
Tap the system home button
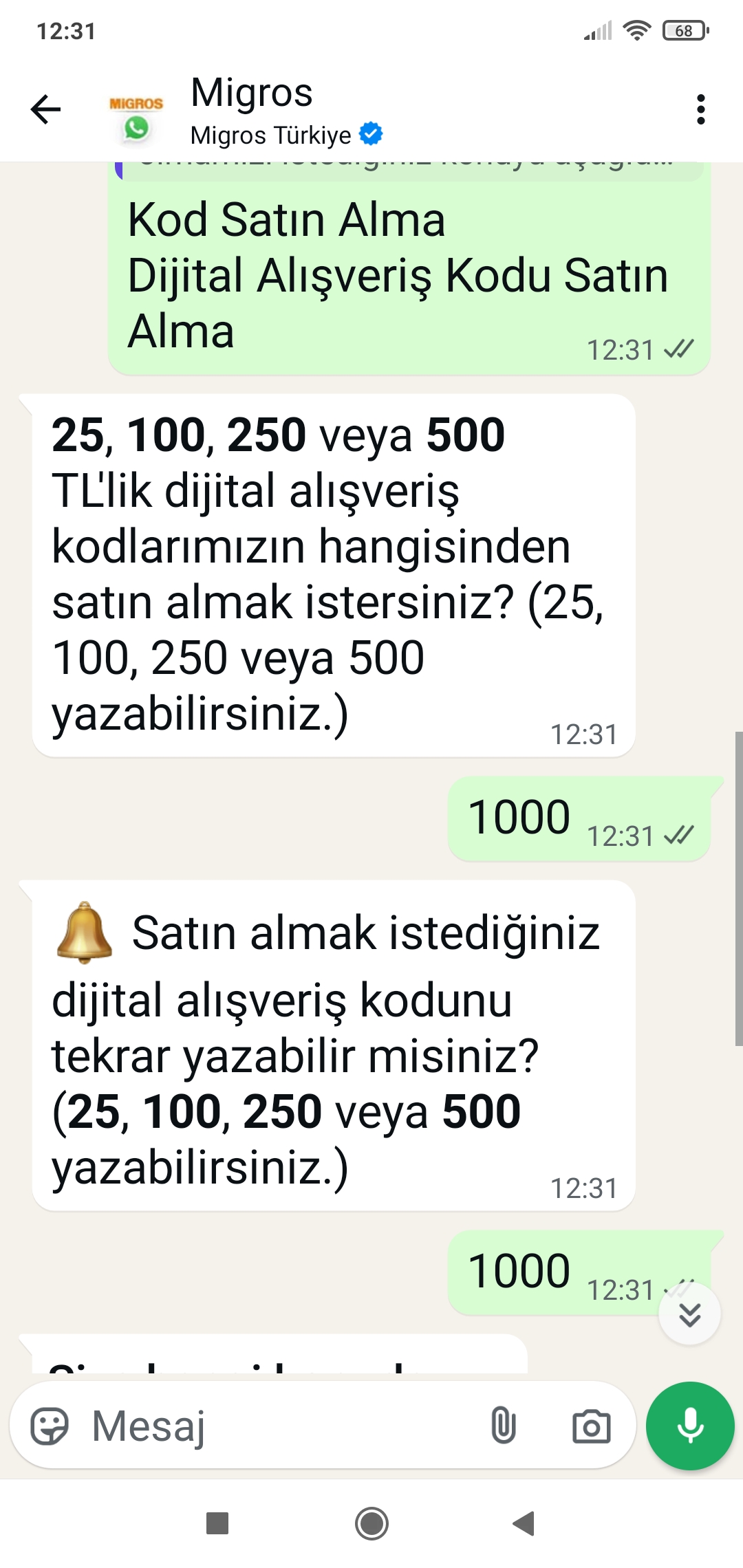(371, 1523)
